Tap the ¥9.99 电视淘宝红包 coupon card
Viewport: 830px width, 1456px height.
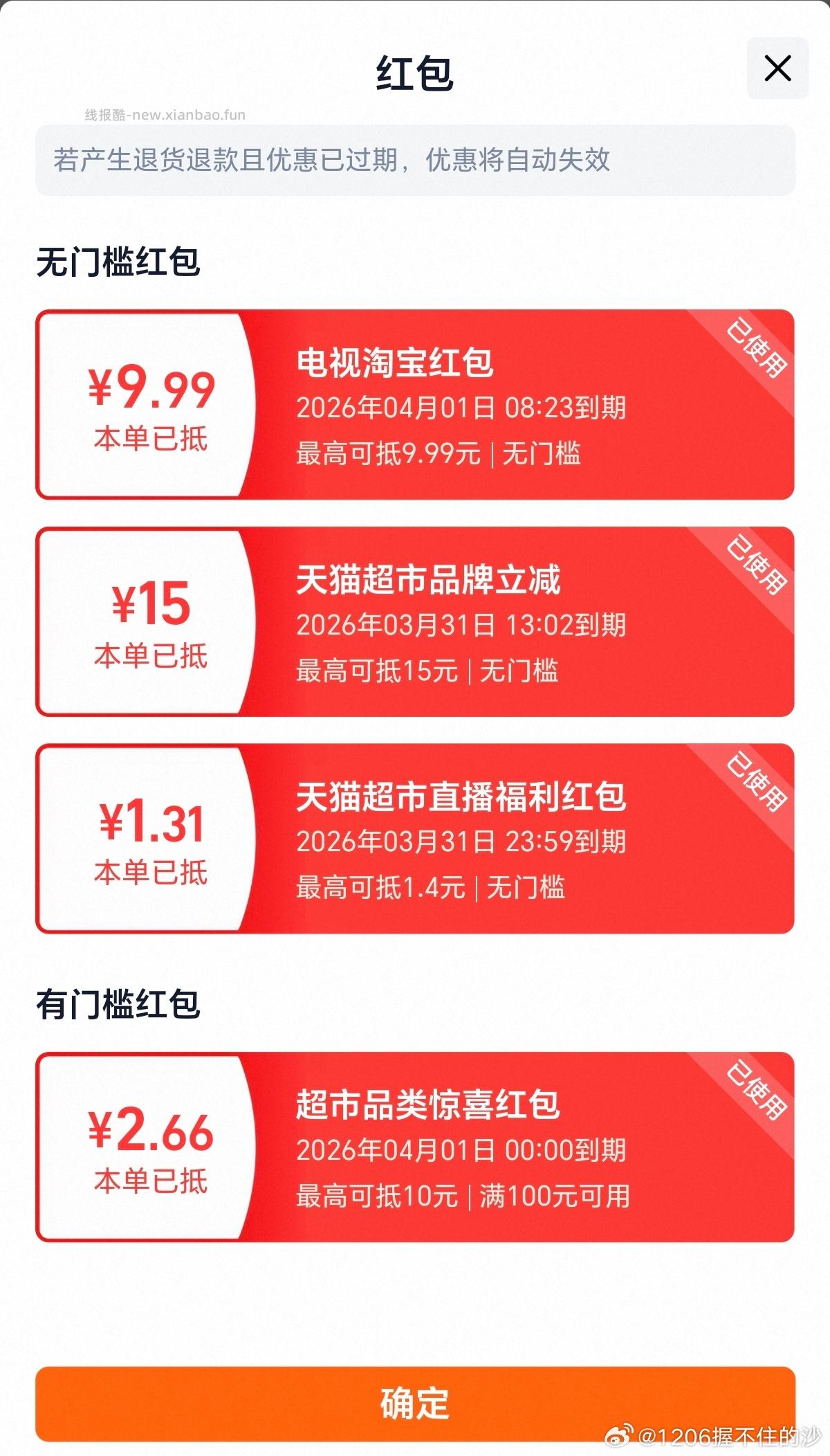coord(415,405)
